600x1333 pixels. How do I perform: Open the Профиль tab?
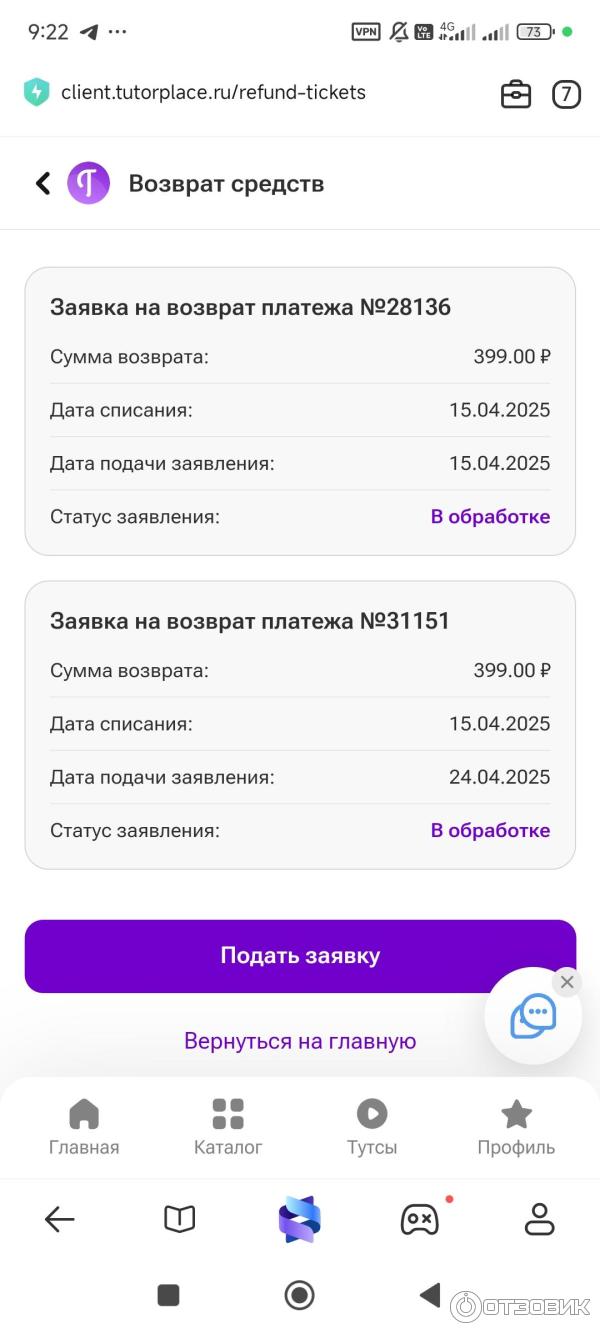click(x=516, y=1127)
